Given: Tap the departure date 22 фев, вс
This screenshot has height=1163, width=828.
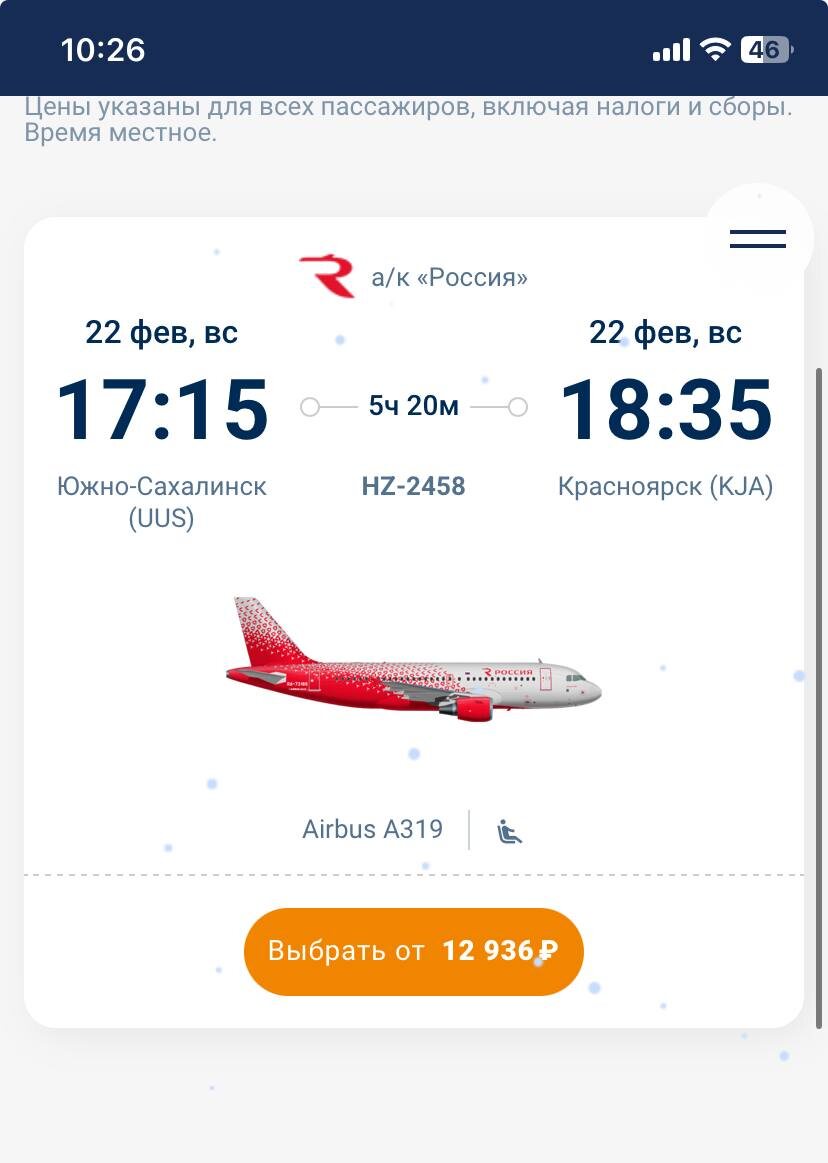Looking at the screenshot, I should pyautogui.click(x=163, y=332).
